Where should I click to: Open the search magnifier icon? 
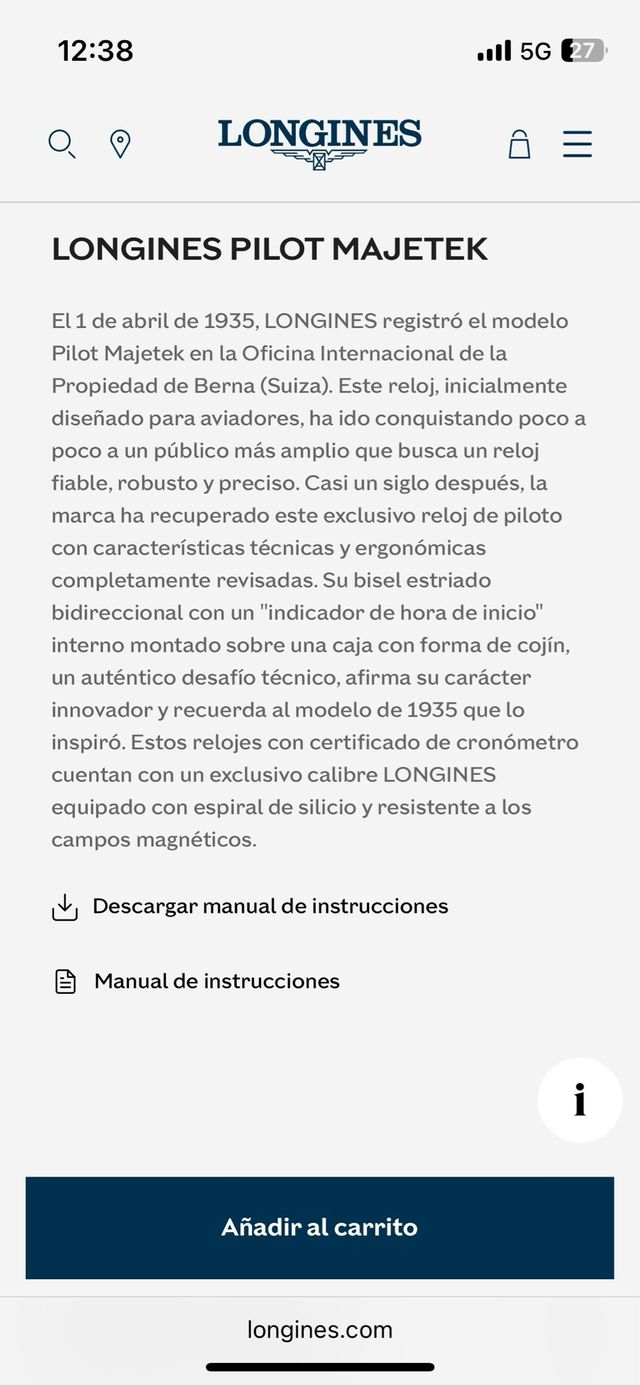click(62, 144)
